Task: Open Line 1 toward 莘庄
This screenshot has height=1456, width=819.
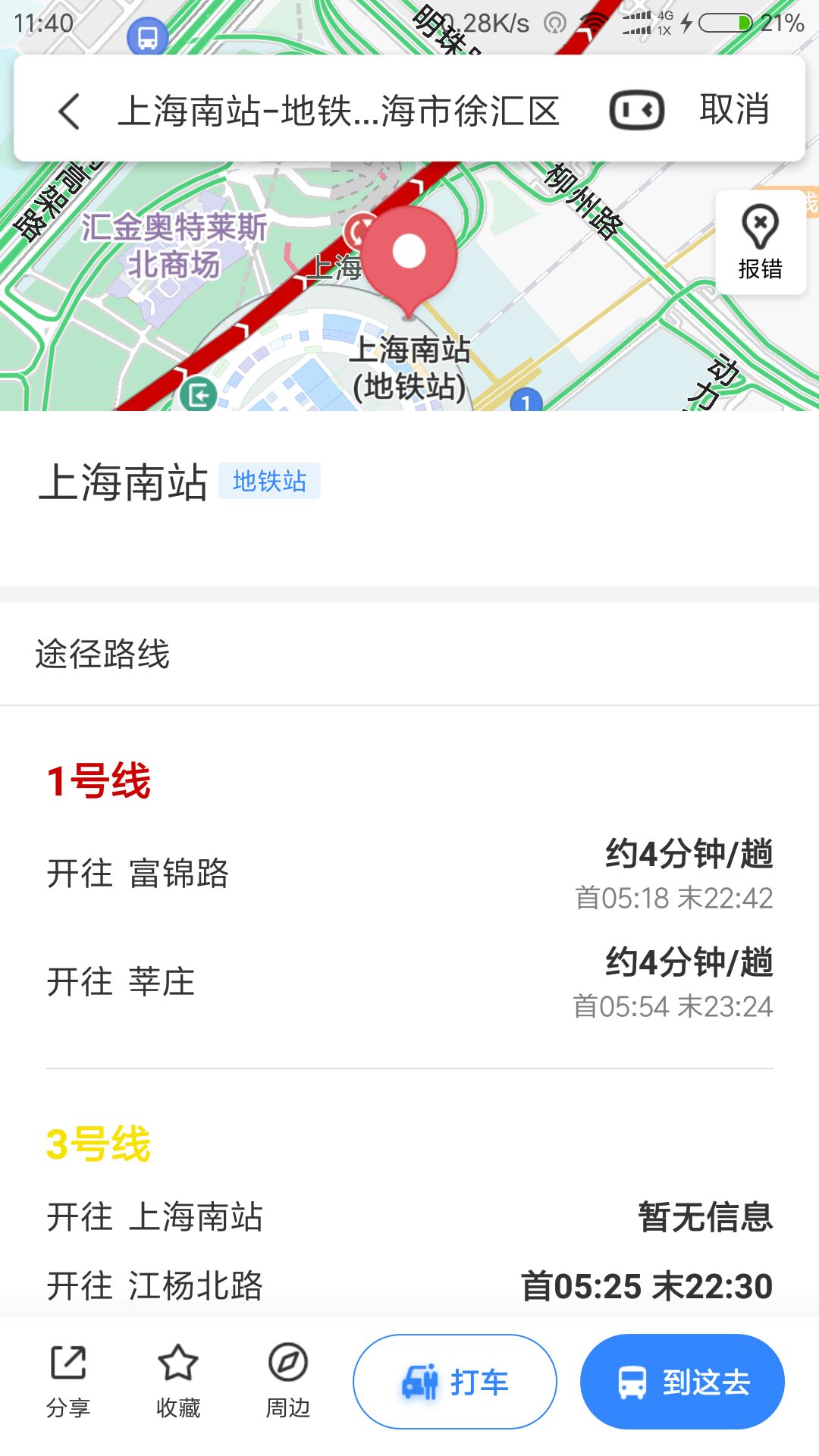Action: (409, 982)
